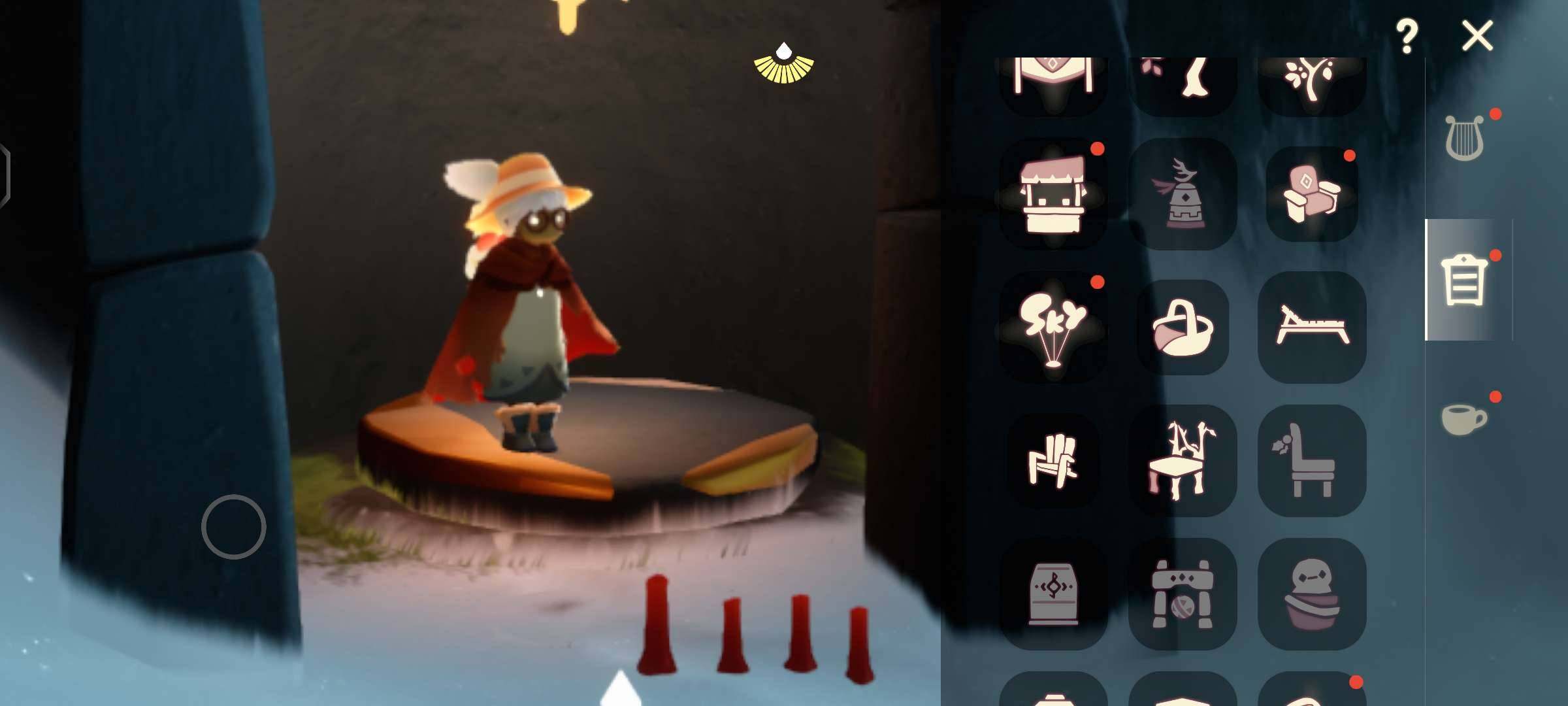The image size is (1568, 706).
Task: Tap the virtual joystick circle
Action: (233, 527)
